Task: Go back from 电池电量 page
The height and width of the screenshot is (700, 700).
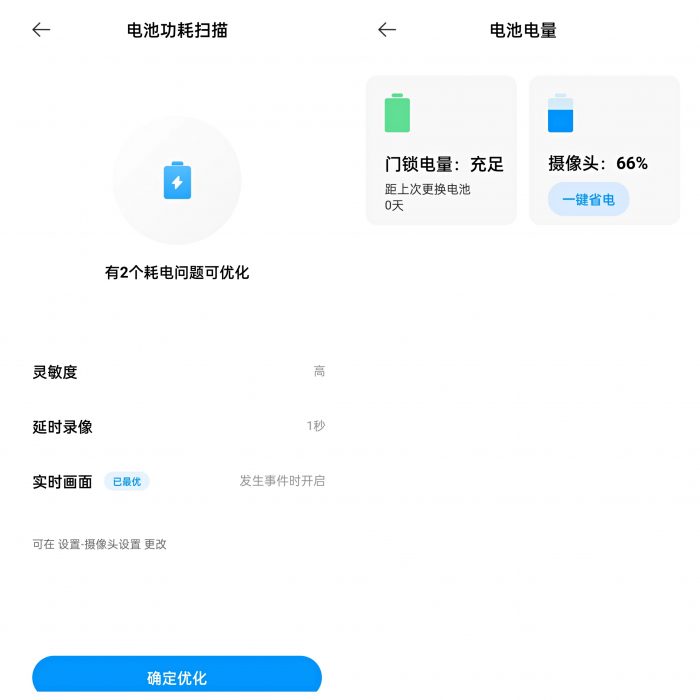Action: (387, 30)
